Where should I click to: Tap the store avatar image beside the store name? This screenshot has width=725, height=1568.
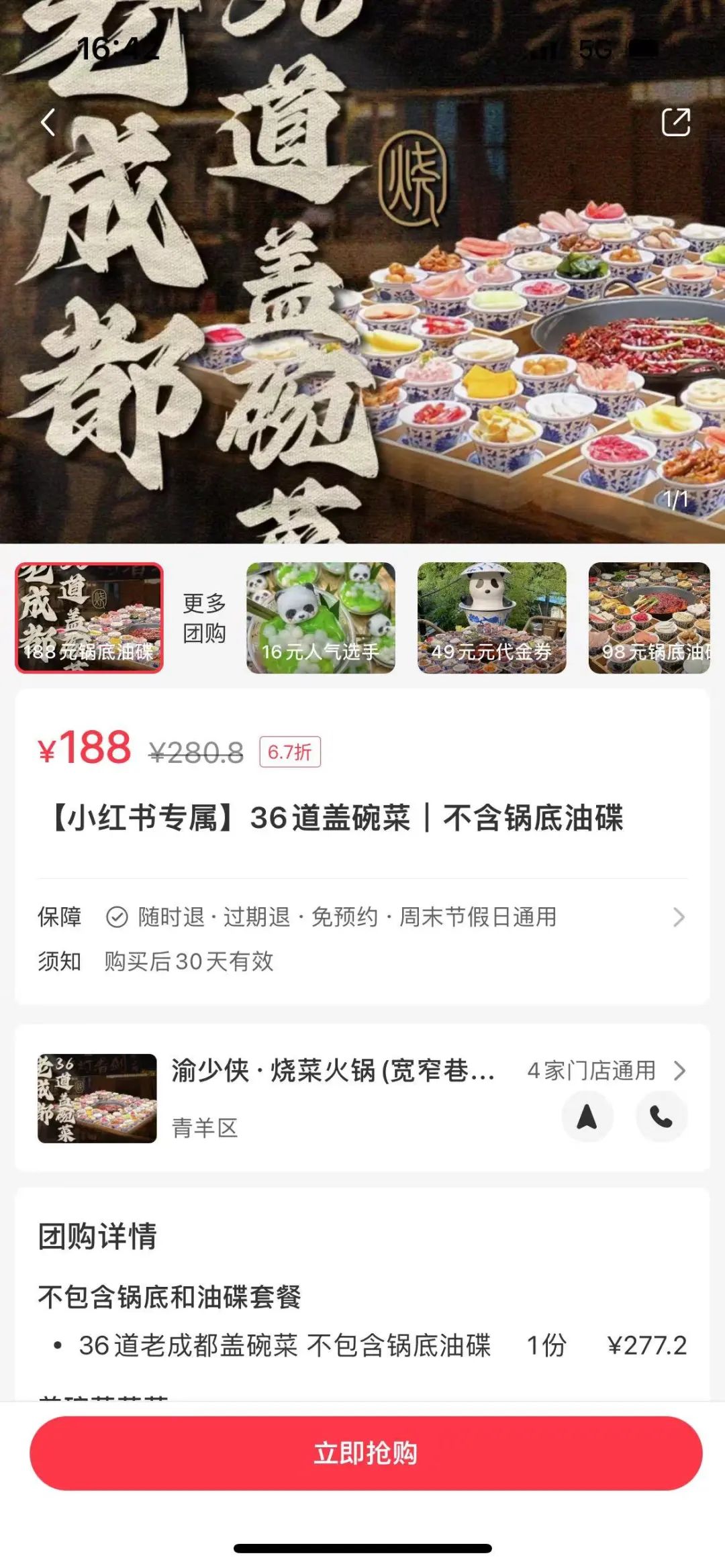coord(96,1090)
